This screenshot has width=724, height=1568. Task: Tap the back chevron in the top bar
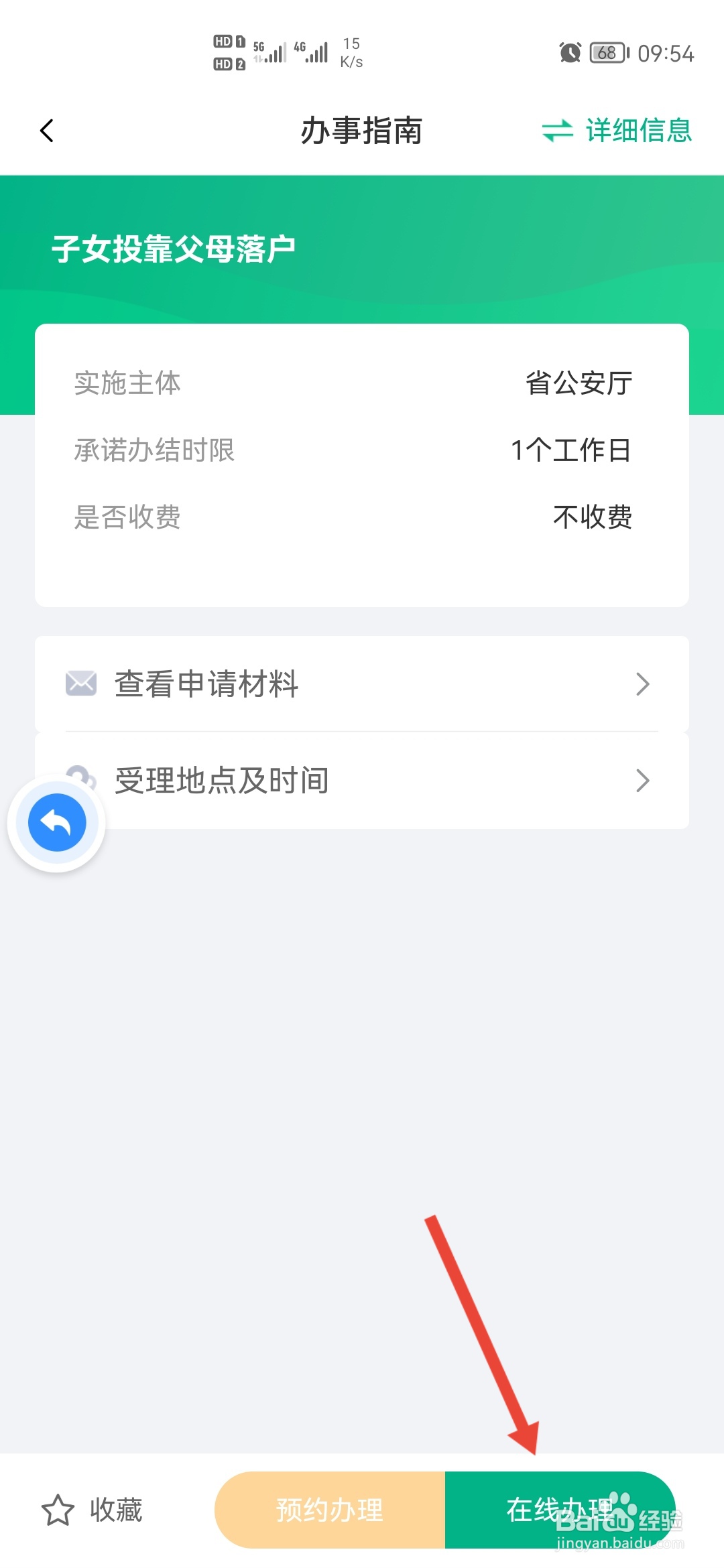47,131
